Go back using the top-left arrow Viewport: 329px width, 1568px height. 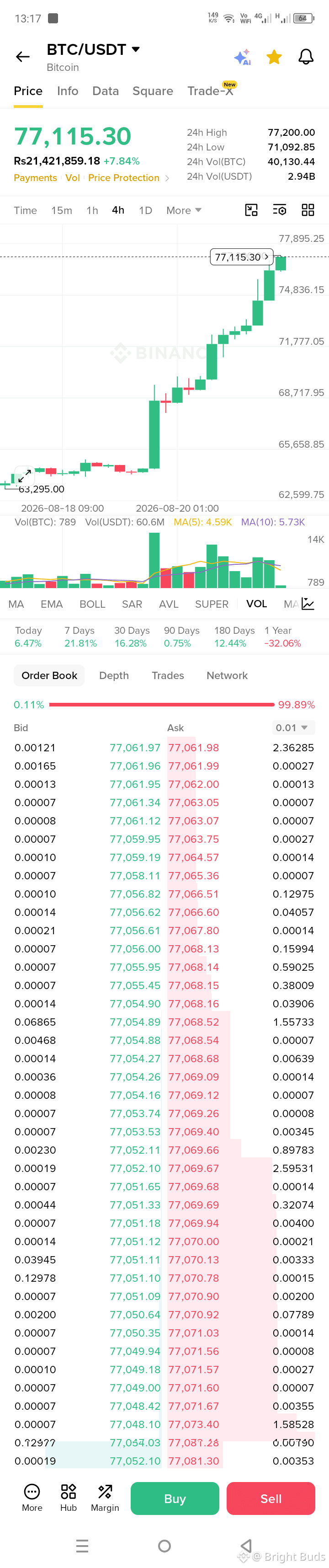click(x=22, y=57)
